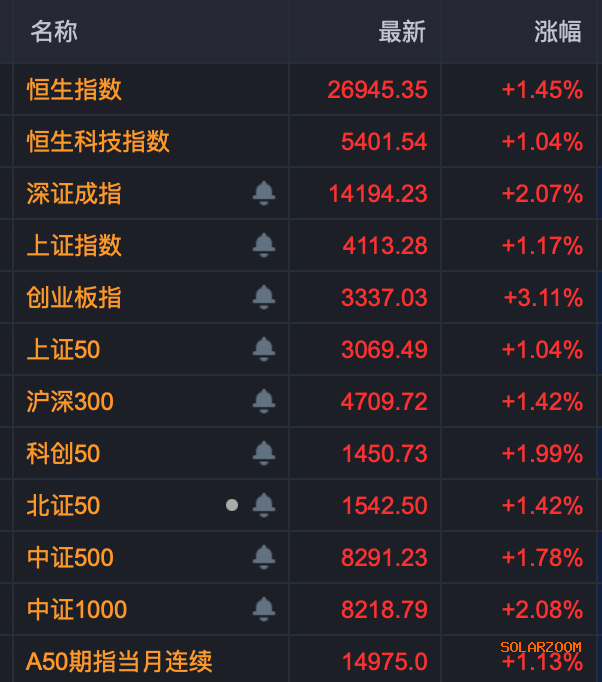The width and height of the screenshot is (602, 682).
Task: Tap the alert bell beside 上证指数
Action: click(x=264, y=245)
